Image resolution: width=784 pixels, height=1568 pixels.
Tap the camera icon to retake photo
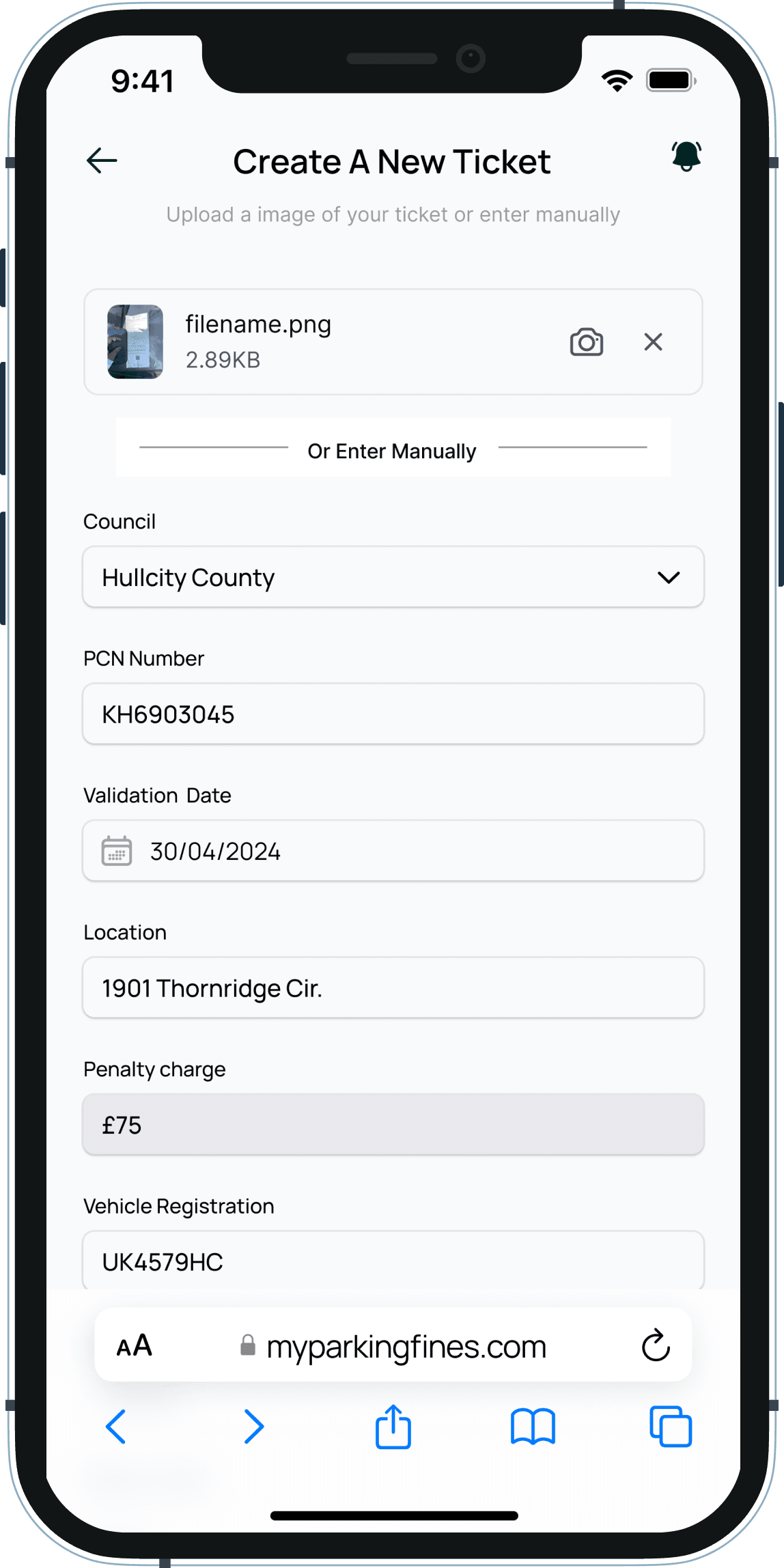point(586,342)
